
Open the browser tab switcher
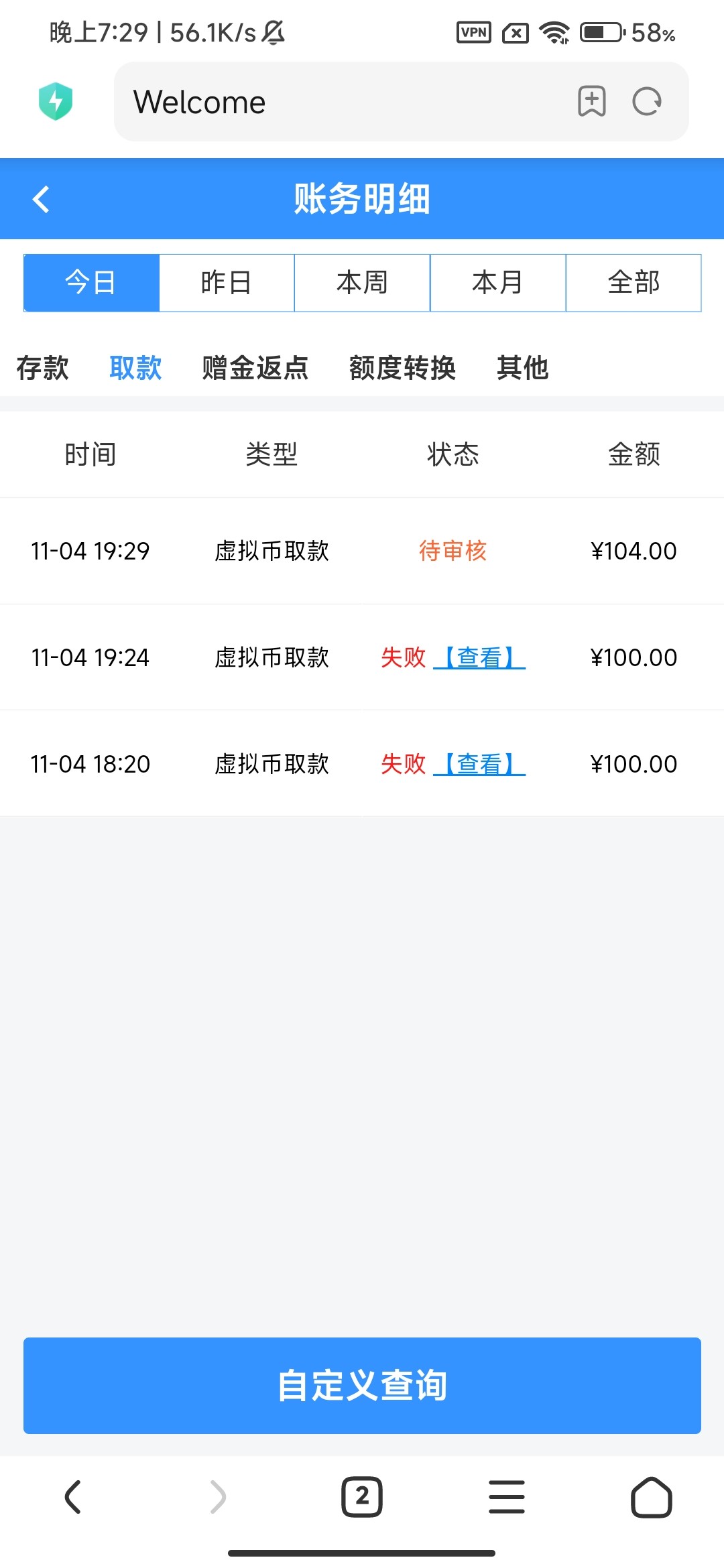pyautogui.click(x=362, y=1496)
